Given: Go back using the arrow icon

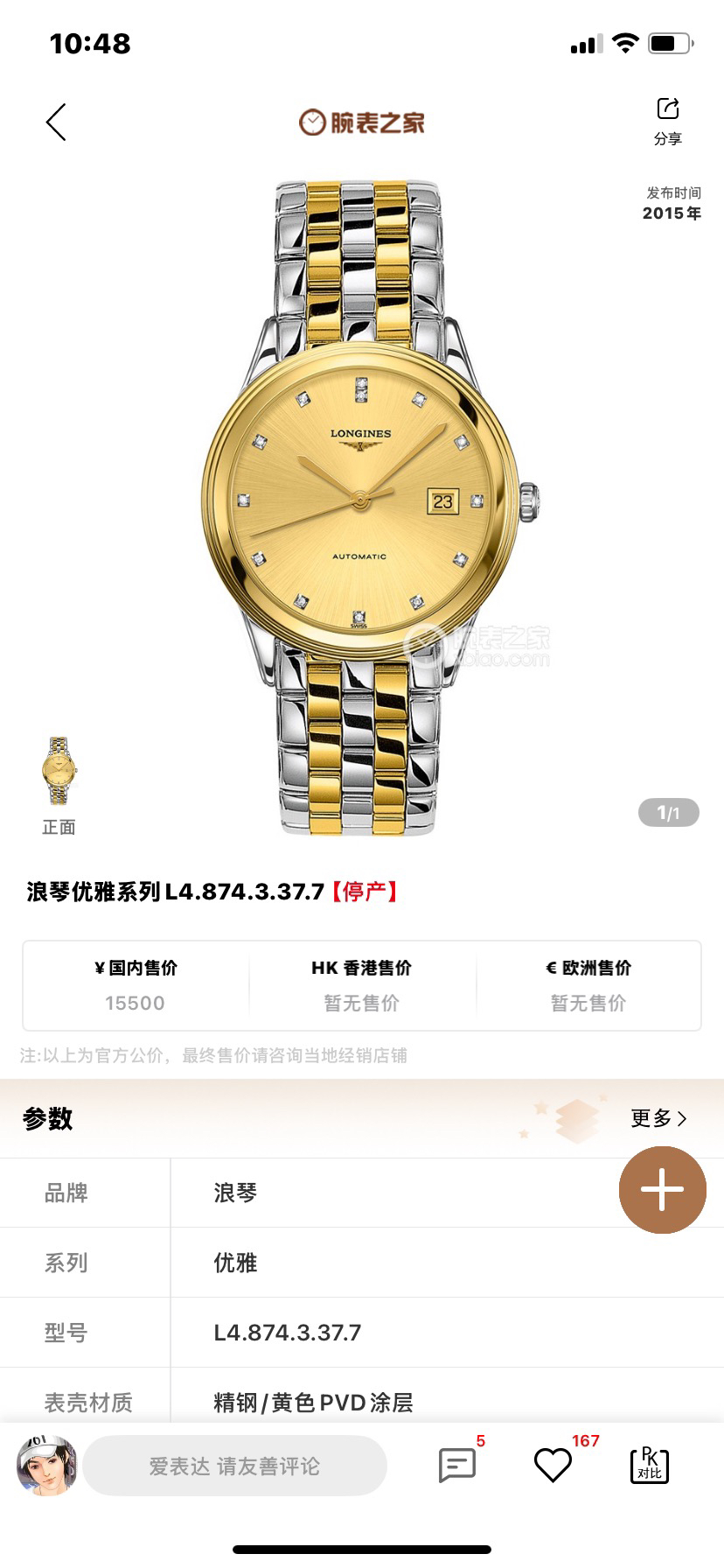Looking at the screenshot, I should click(56, 122).
